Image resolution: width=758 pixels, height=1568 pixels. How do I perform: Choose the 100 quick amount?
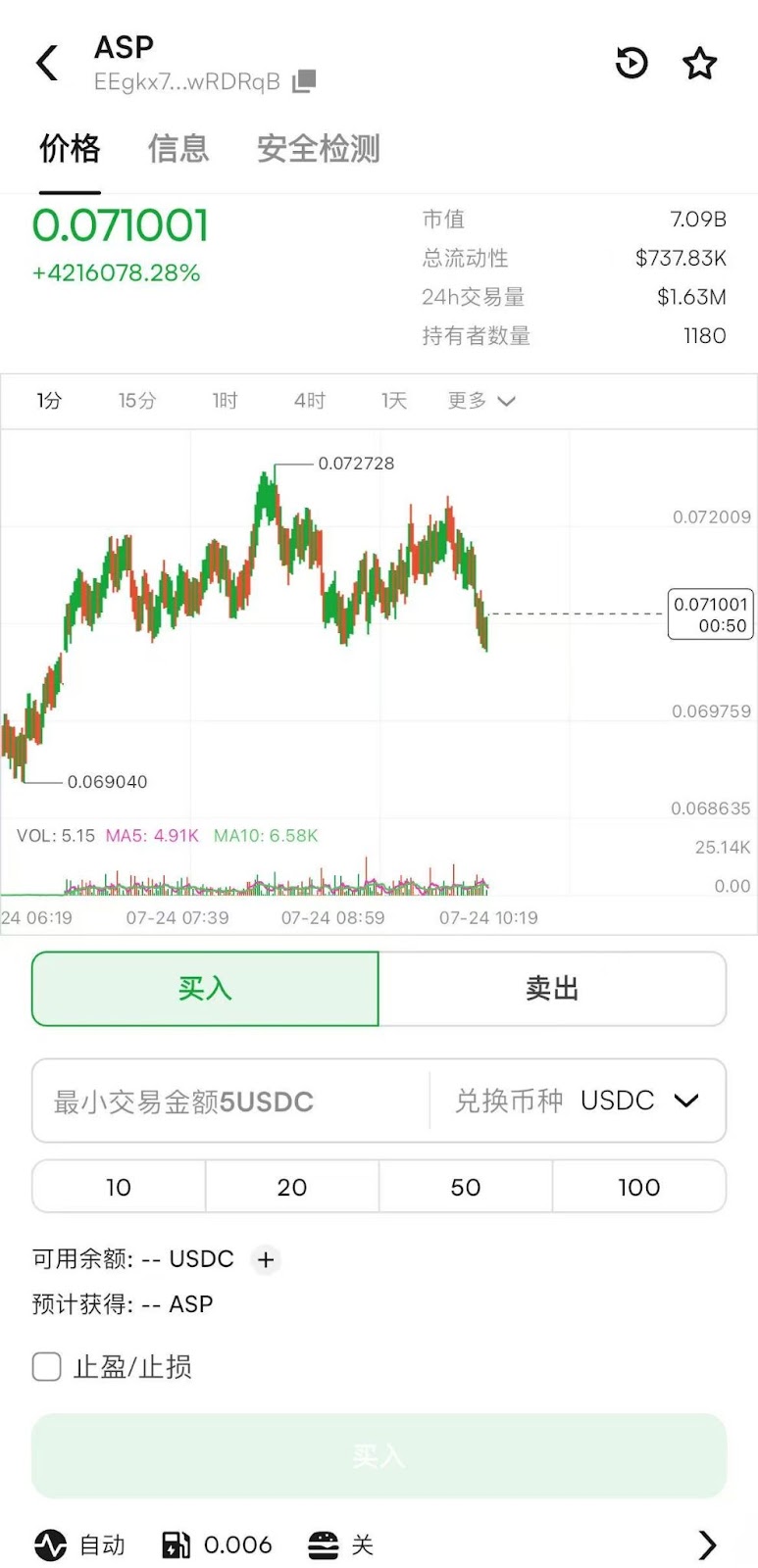(x=638, y=1187)
